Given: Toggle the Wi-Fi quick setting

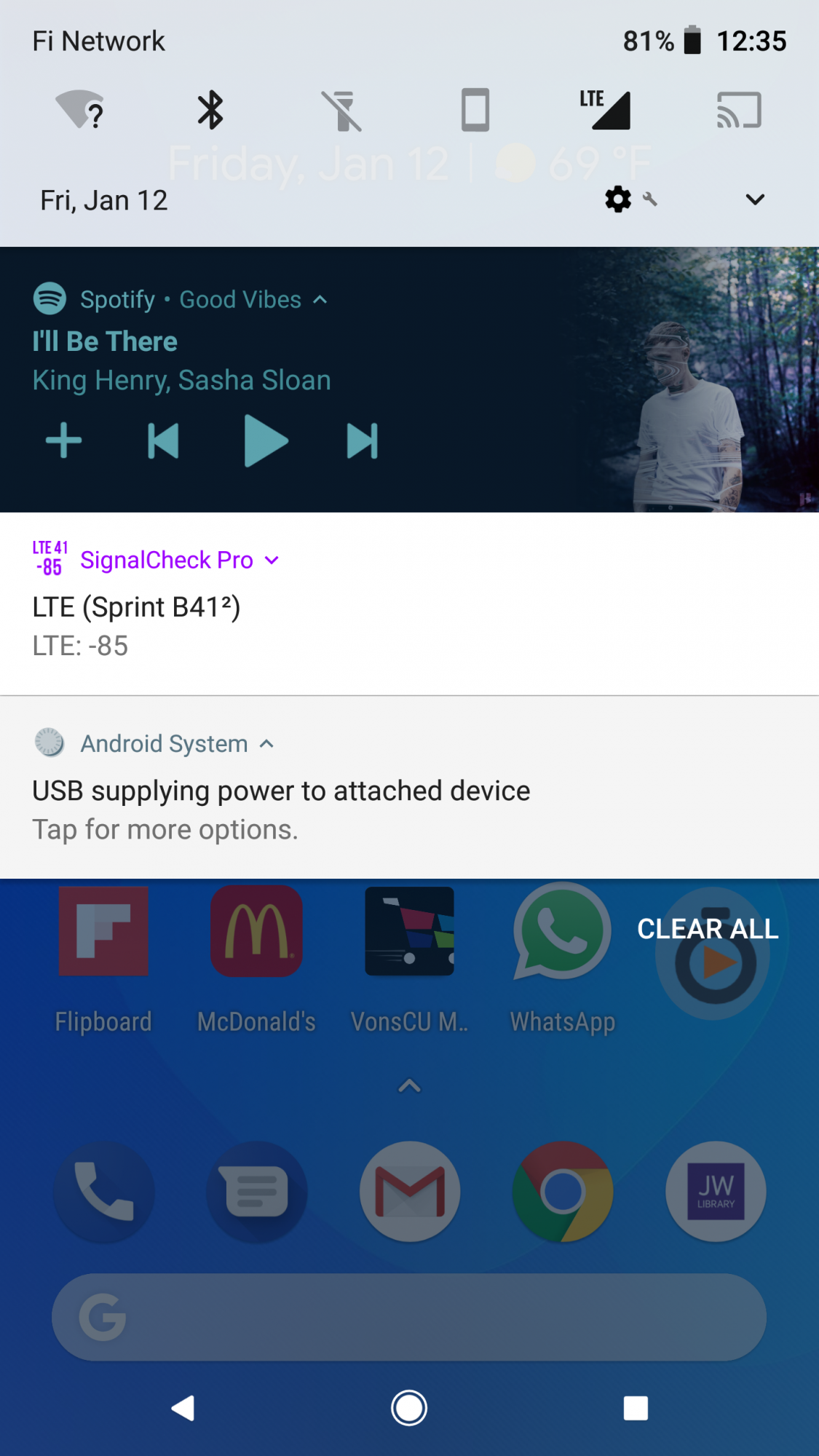Looking at the screenshot, I should coord(79,110).
